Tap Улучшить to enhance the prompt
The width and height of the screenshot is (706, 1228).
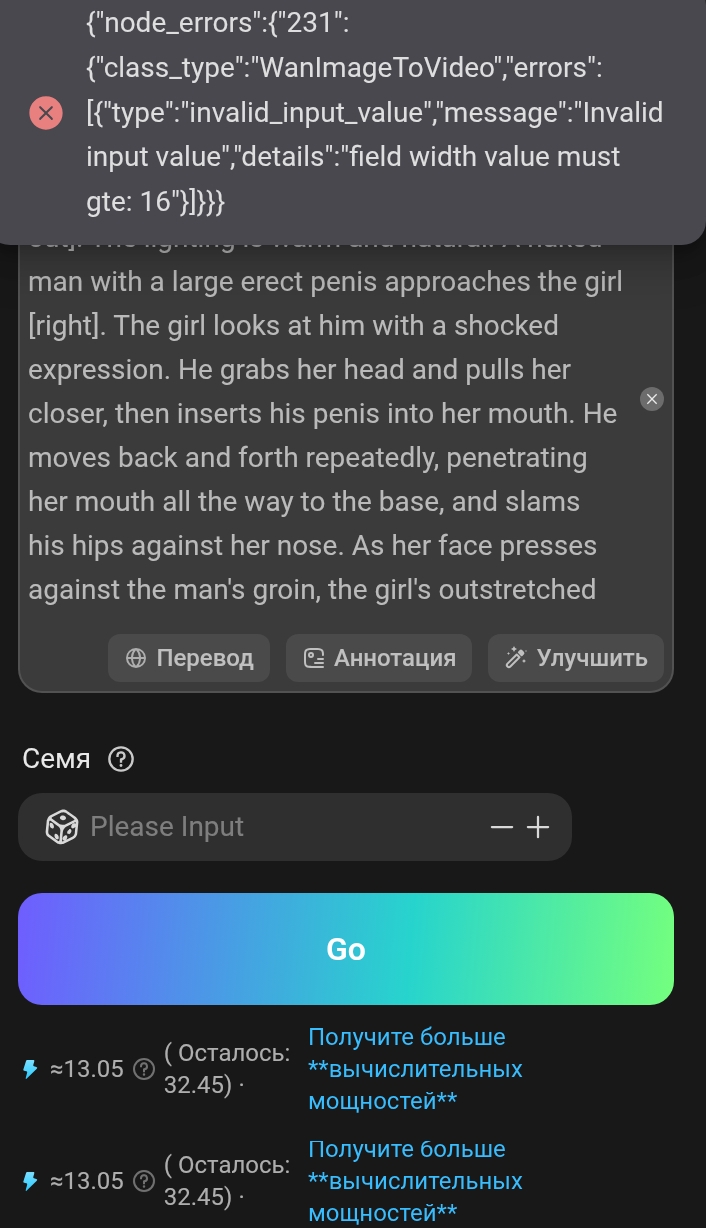pyautogui.click(x=576, y=658)
